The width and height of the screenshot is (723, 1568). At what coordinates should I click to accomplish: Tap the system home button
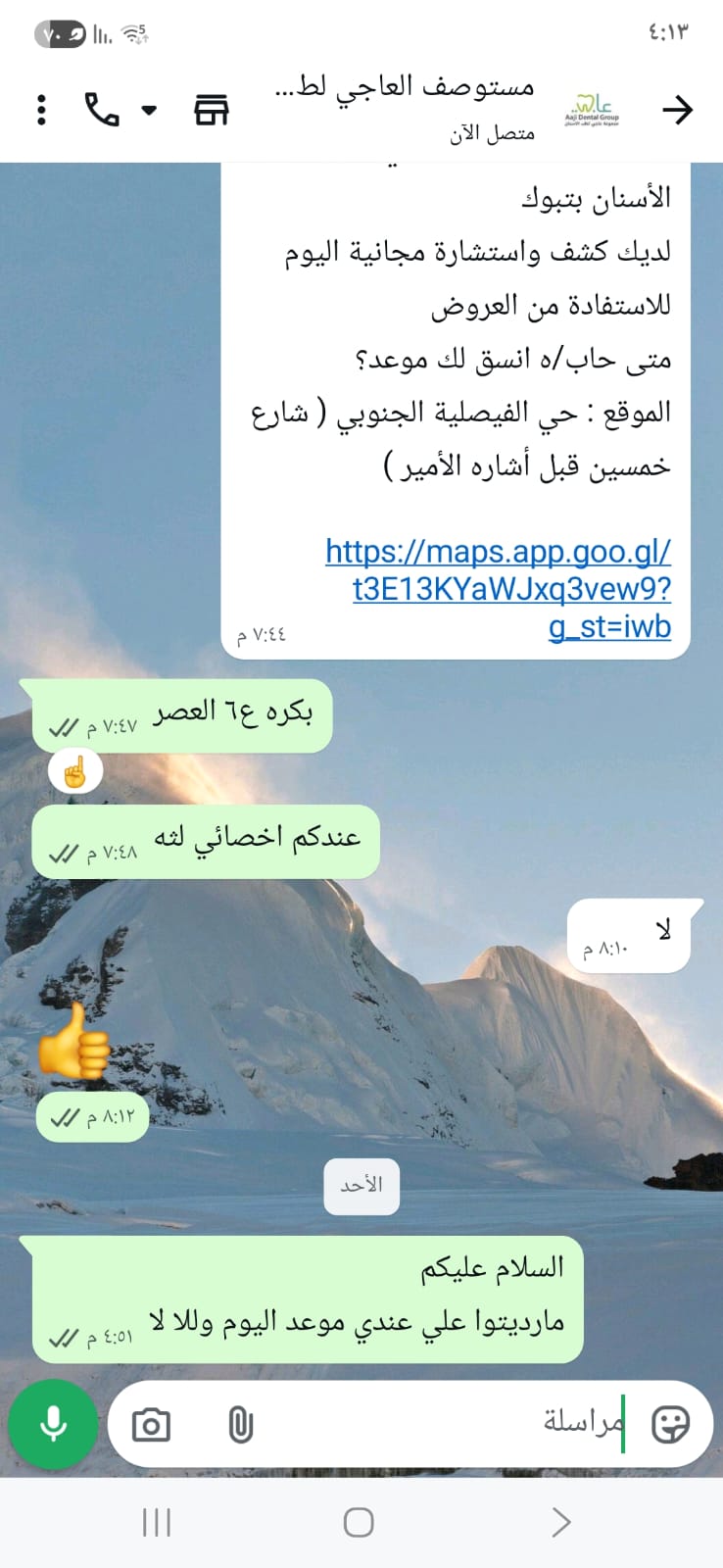click(x=359, y=1522)
